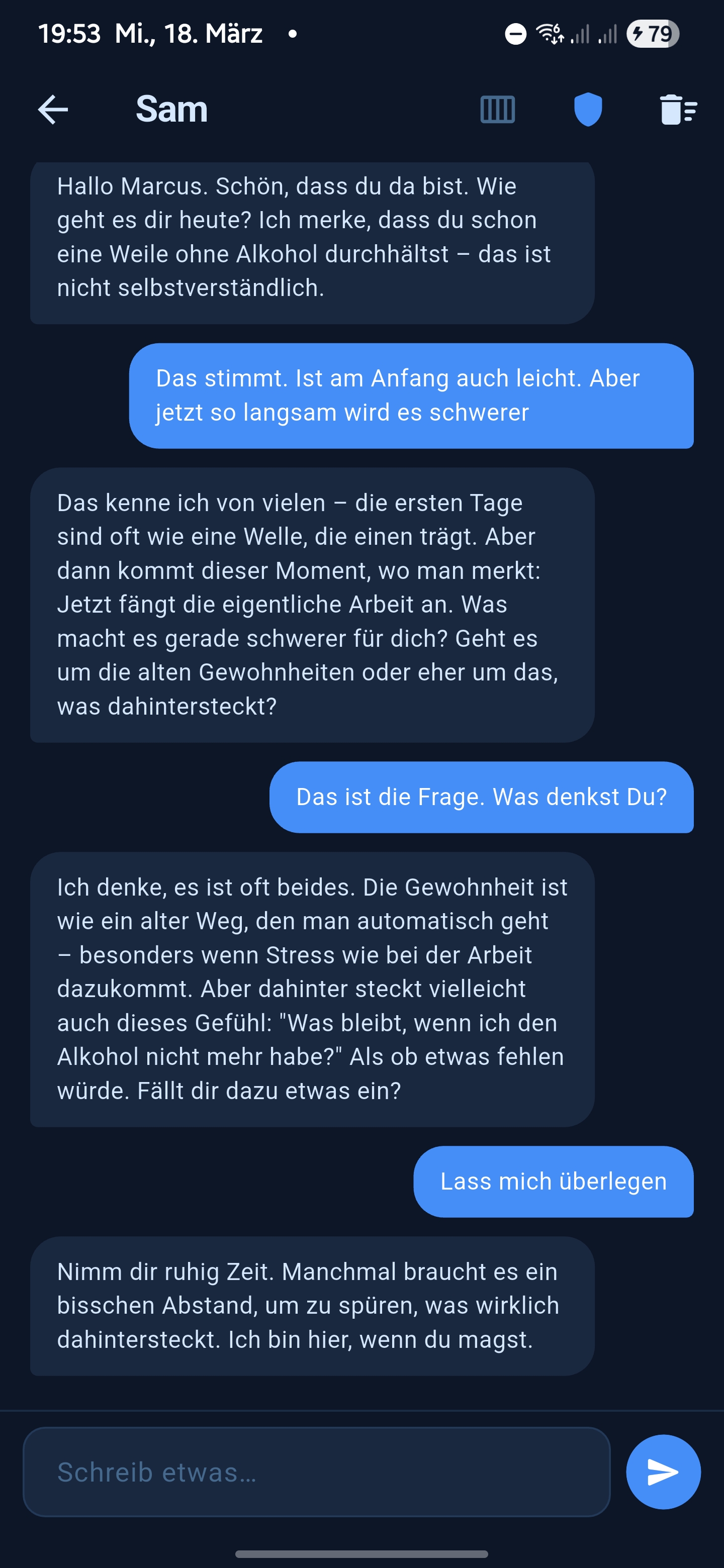Open Sam's profile by tapping the chat title
The height and width of the screenshot is (1568, 724).
tap(172, 110)
